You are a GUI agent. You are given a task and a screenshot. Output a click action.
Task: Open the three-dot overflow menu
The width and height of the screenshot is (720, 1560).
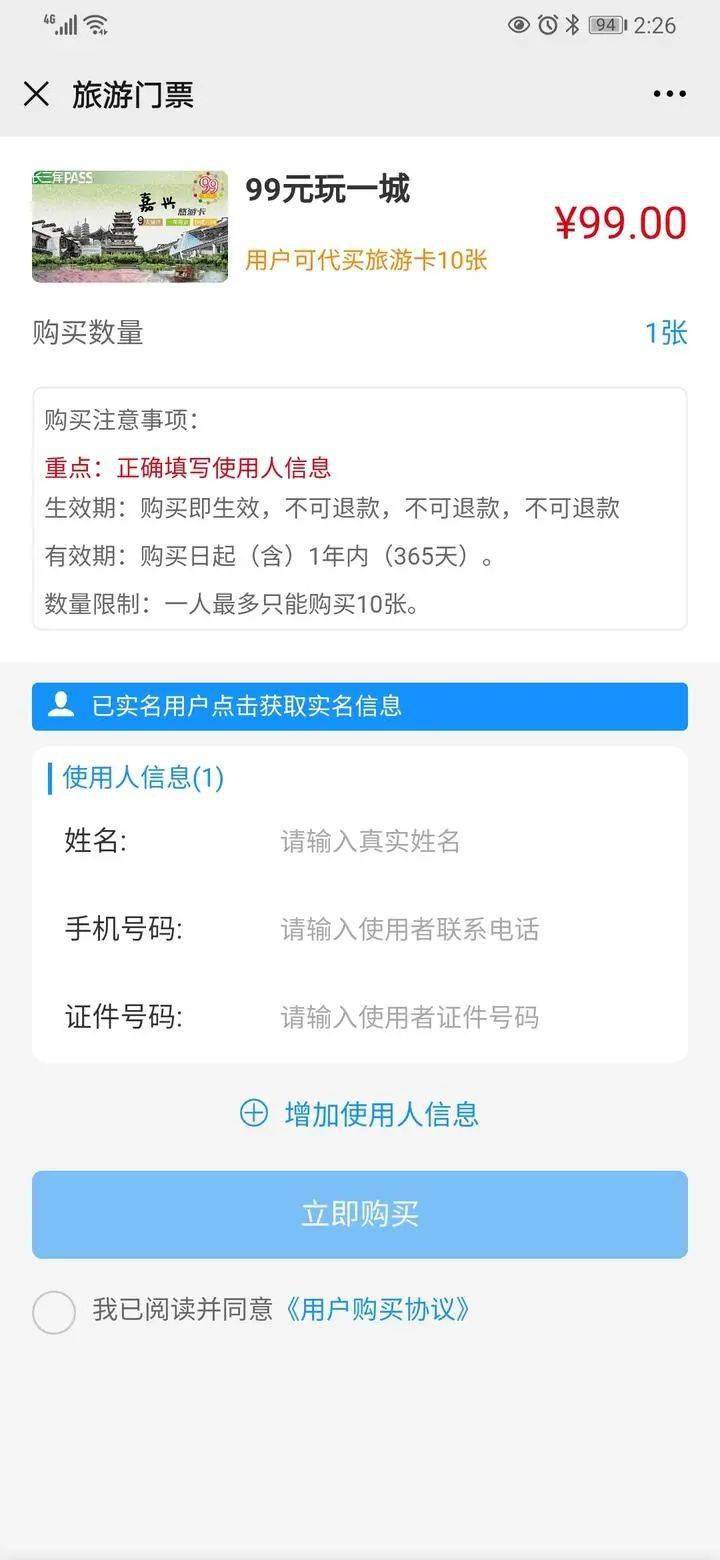(x=669, y=94)
